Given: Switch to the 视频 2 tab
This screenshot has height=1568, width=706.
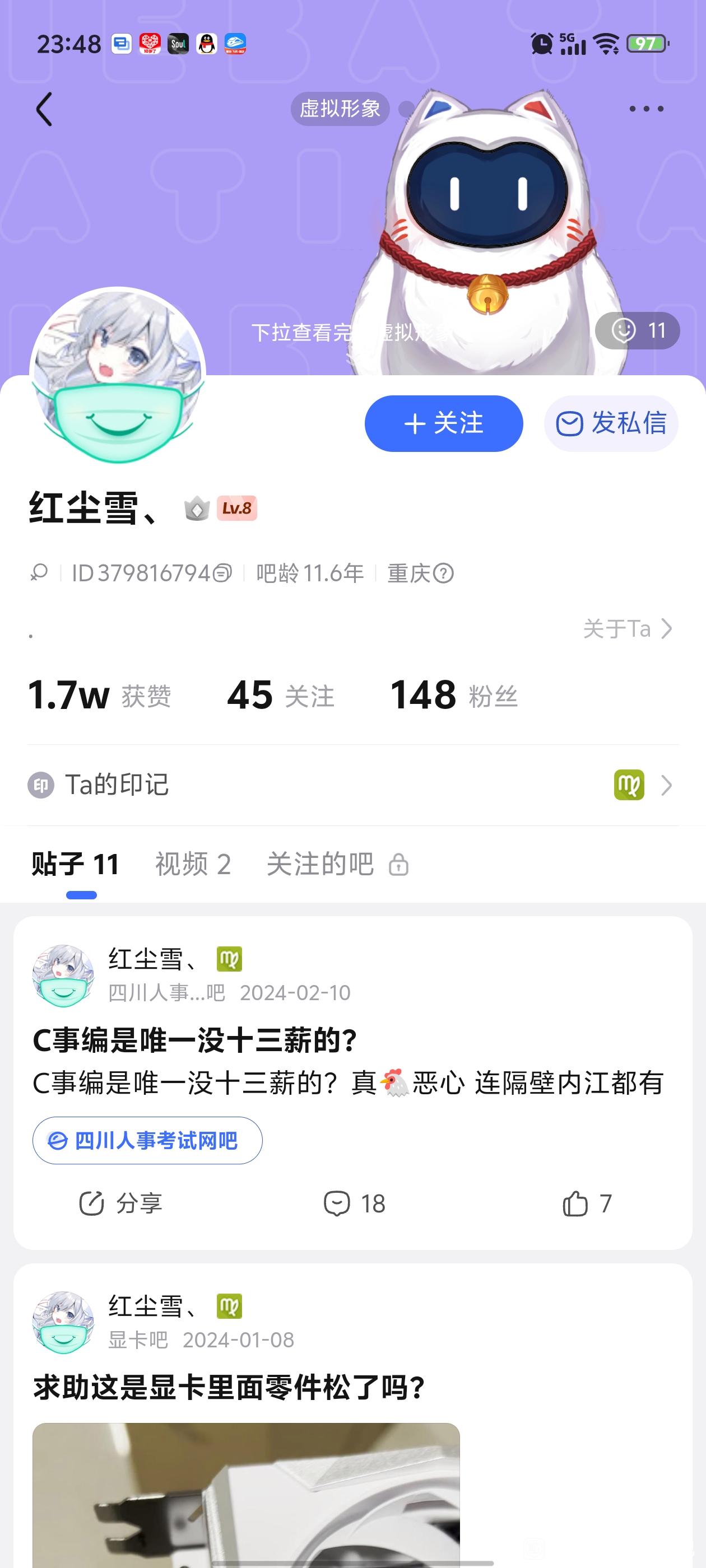Looking at the screenshot, I should click(x=193, y=864).
